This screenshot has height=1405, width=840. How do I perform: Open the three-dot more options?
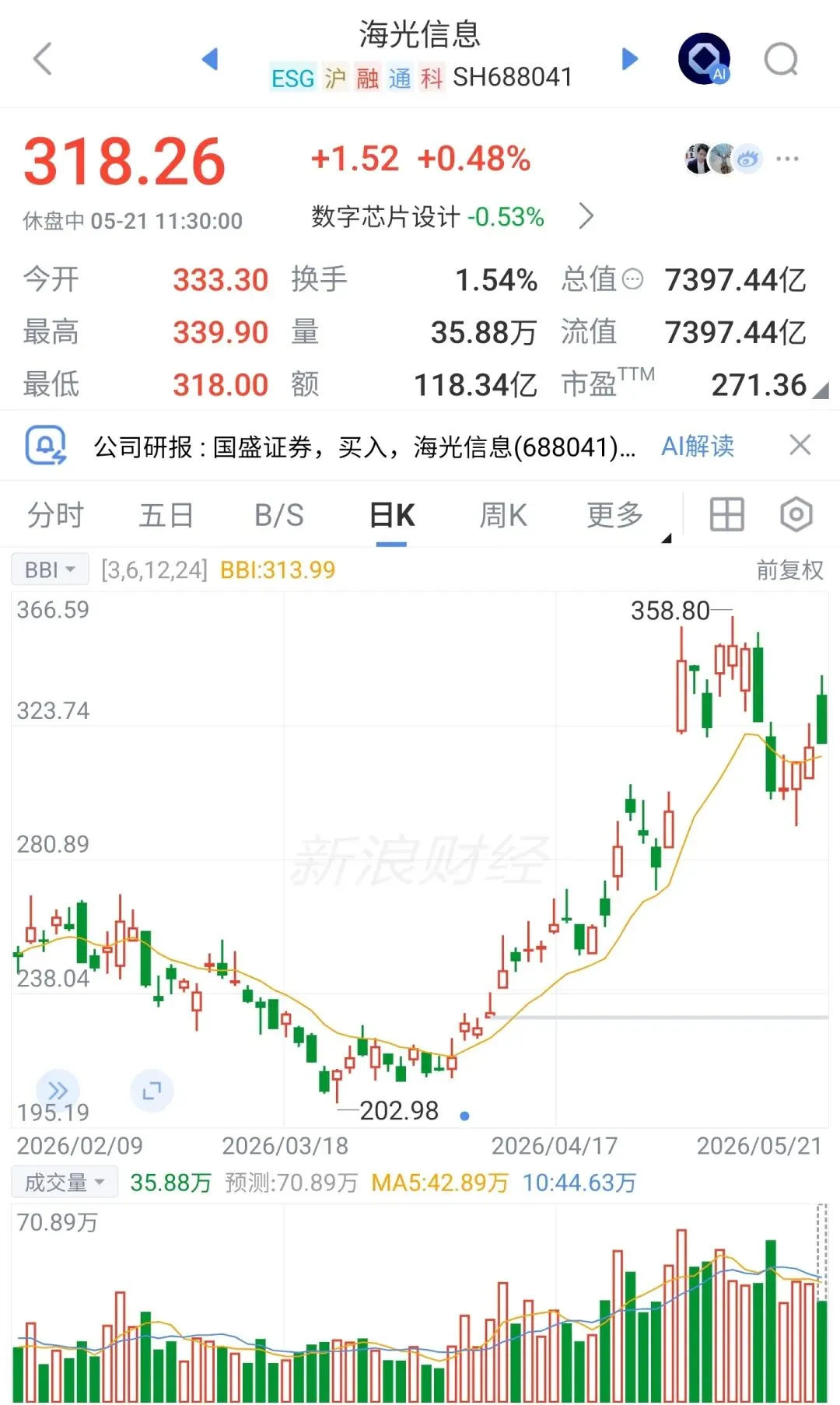(x=787, y=159)
